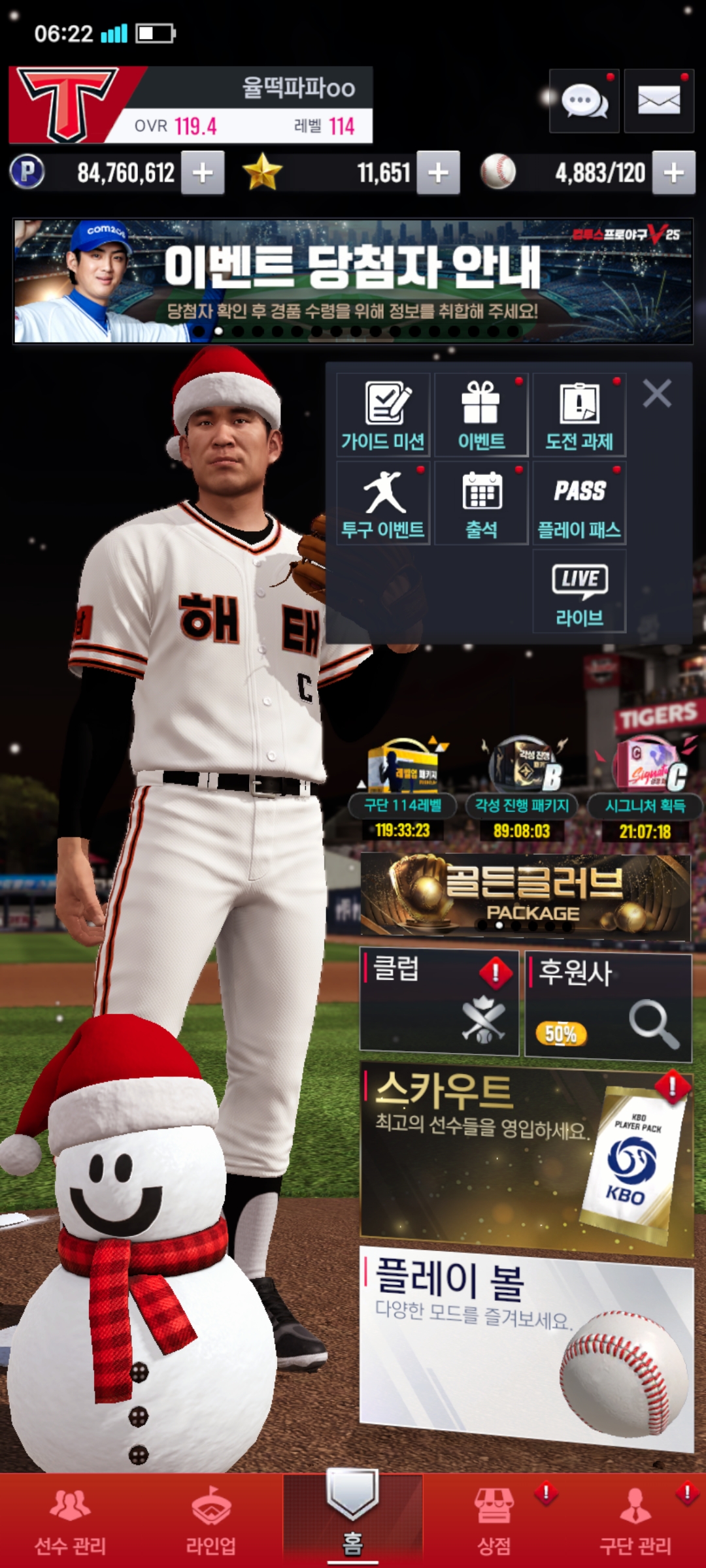Open 도전 과제 menu

pos(579,415)
